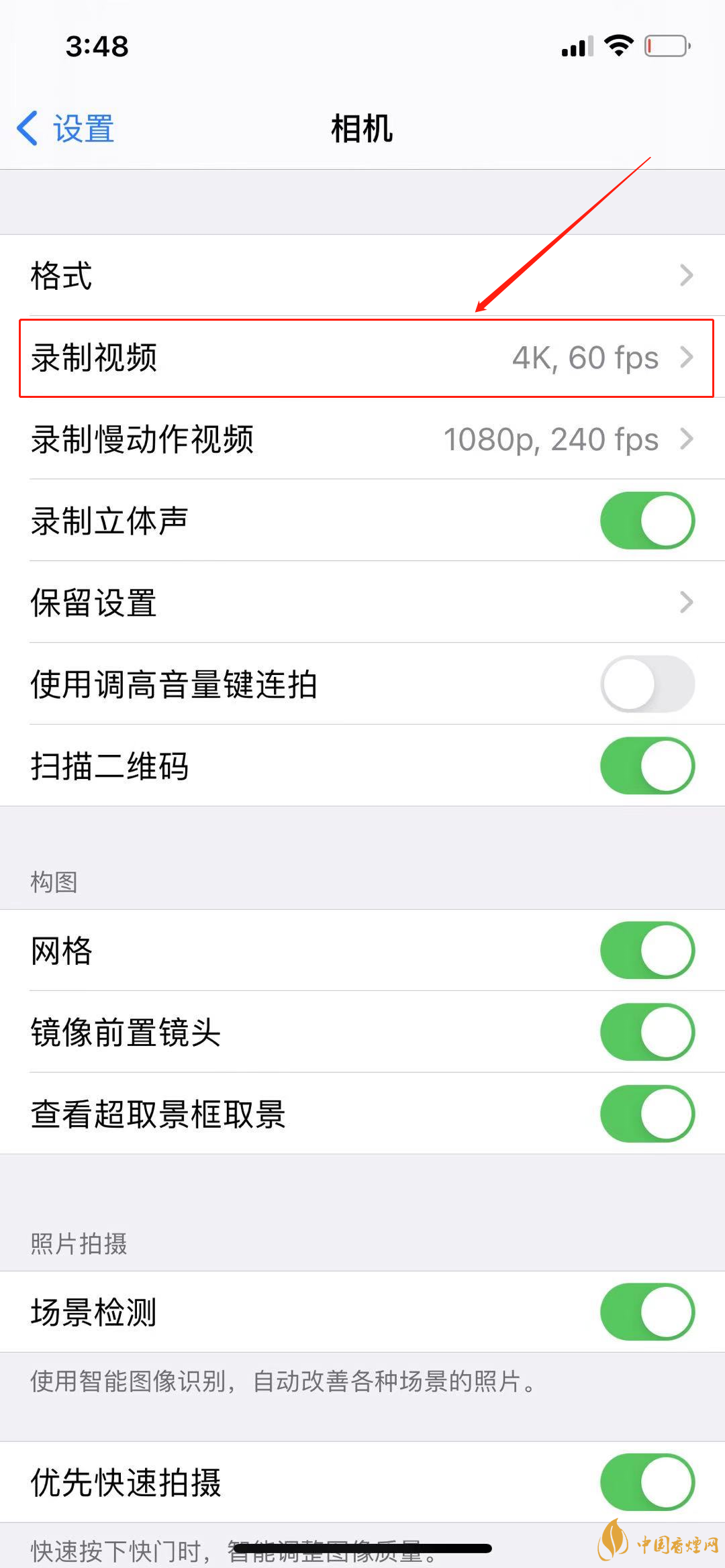Toggle off 查看超取景框取景
The height and width of the screenshot is (1568, 725).
(x=646, y=1113)
